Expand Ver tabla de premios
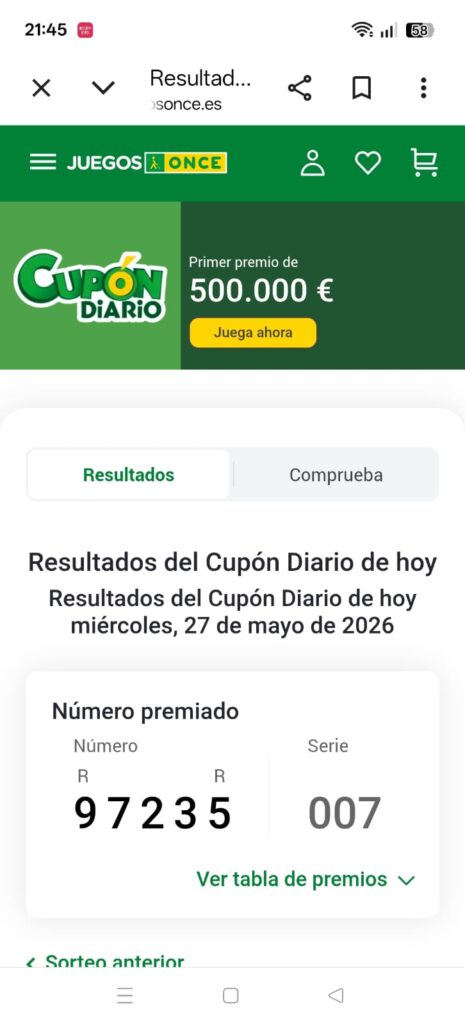Screen dimensions: 465x1024 (306, 879)
